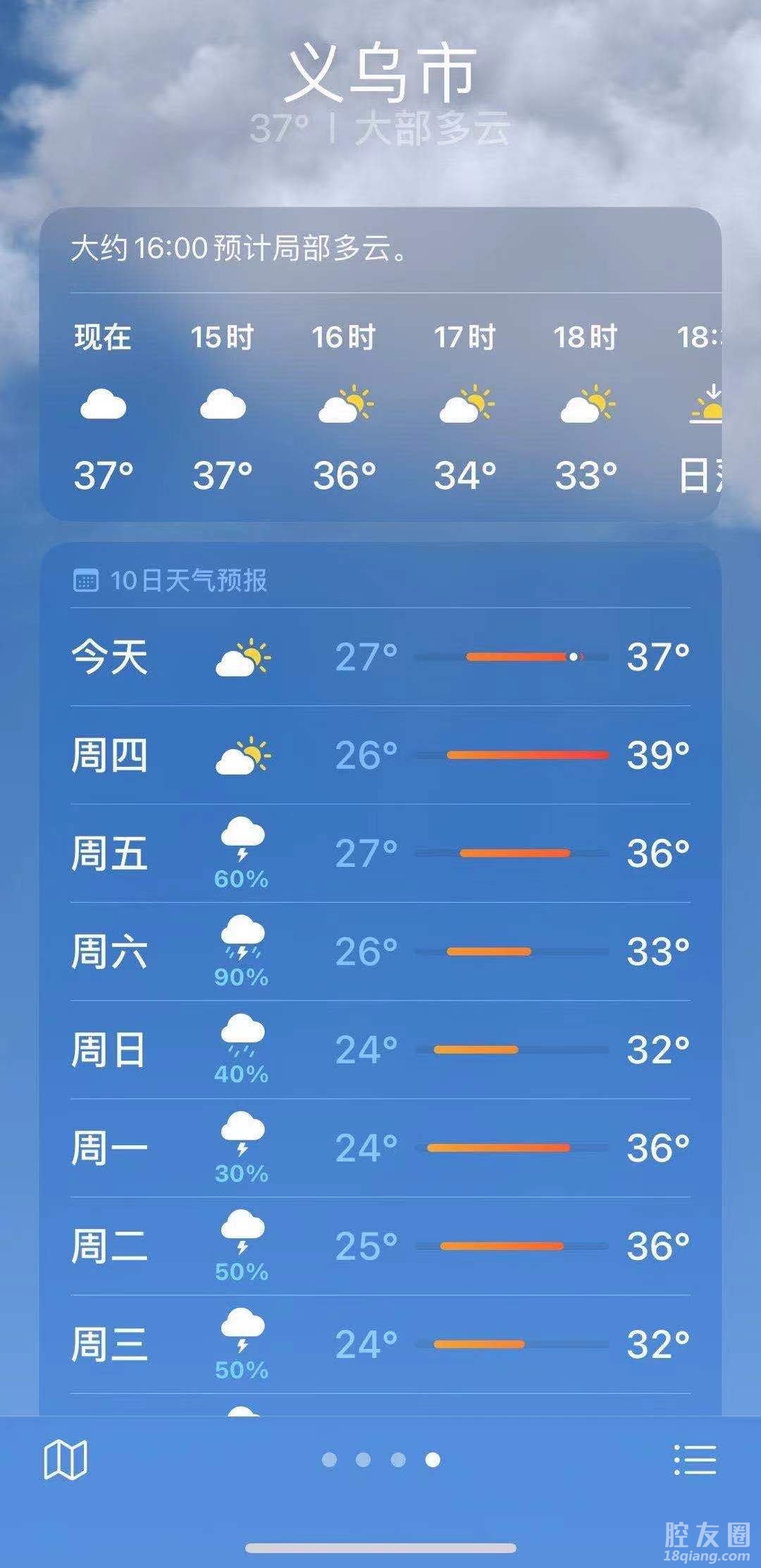This screenshot has height=1568, width=761.
Task: Open today's (今天) forecast details
Action: pos(380,657)
